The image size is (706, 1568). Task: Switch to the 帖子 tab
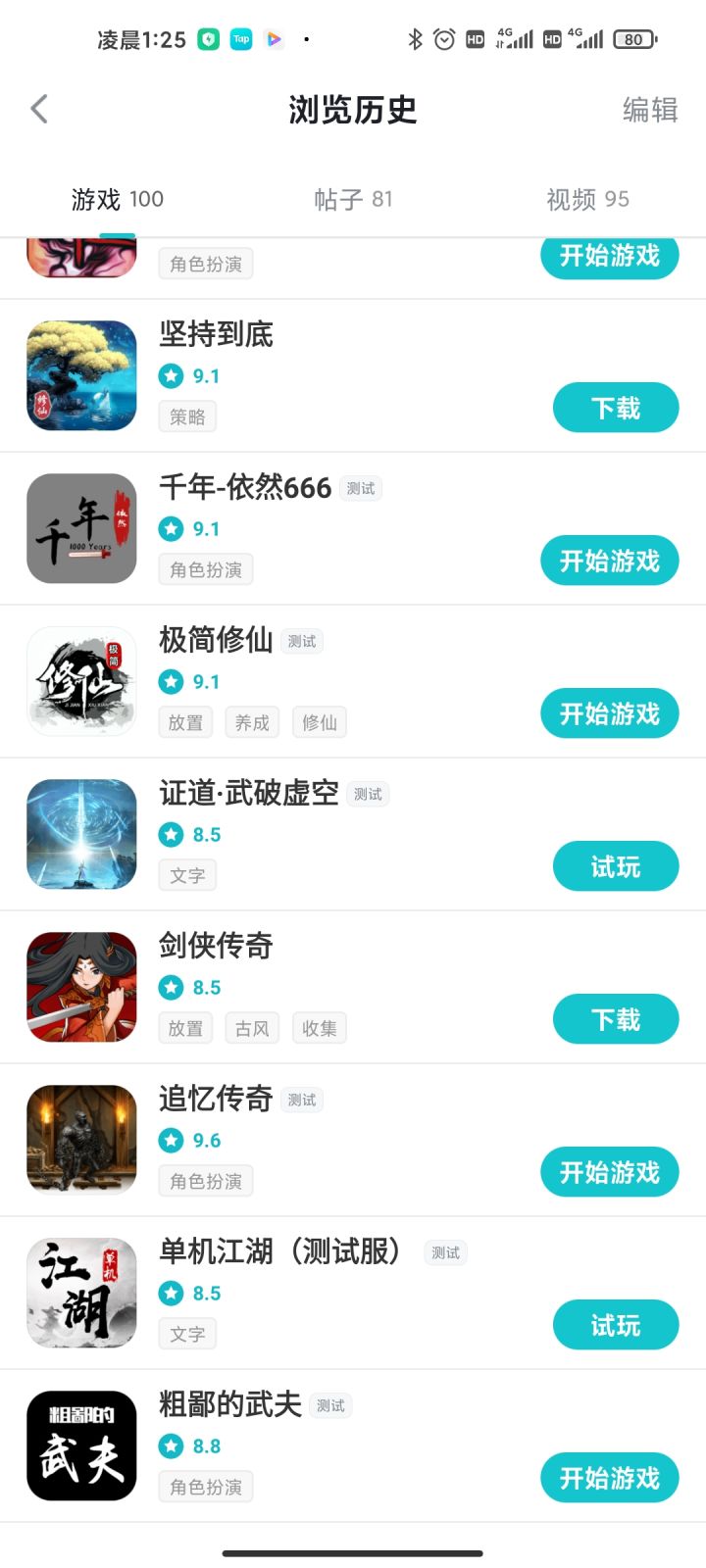coord(353,200)
